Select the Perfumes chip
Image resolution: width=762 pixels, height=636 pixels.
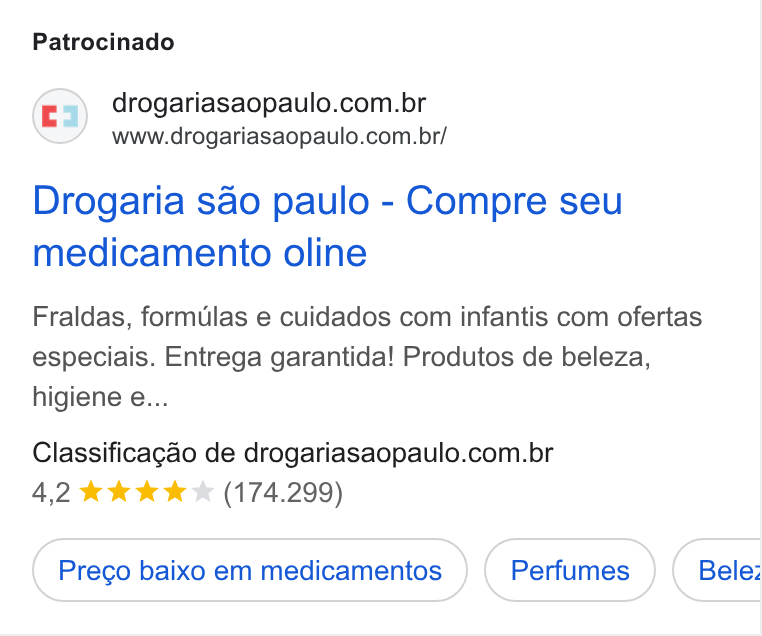pyautogui.click(x=570, y=570)
